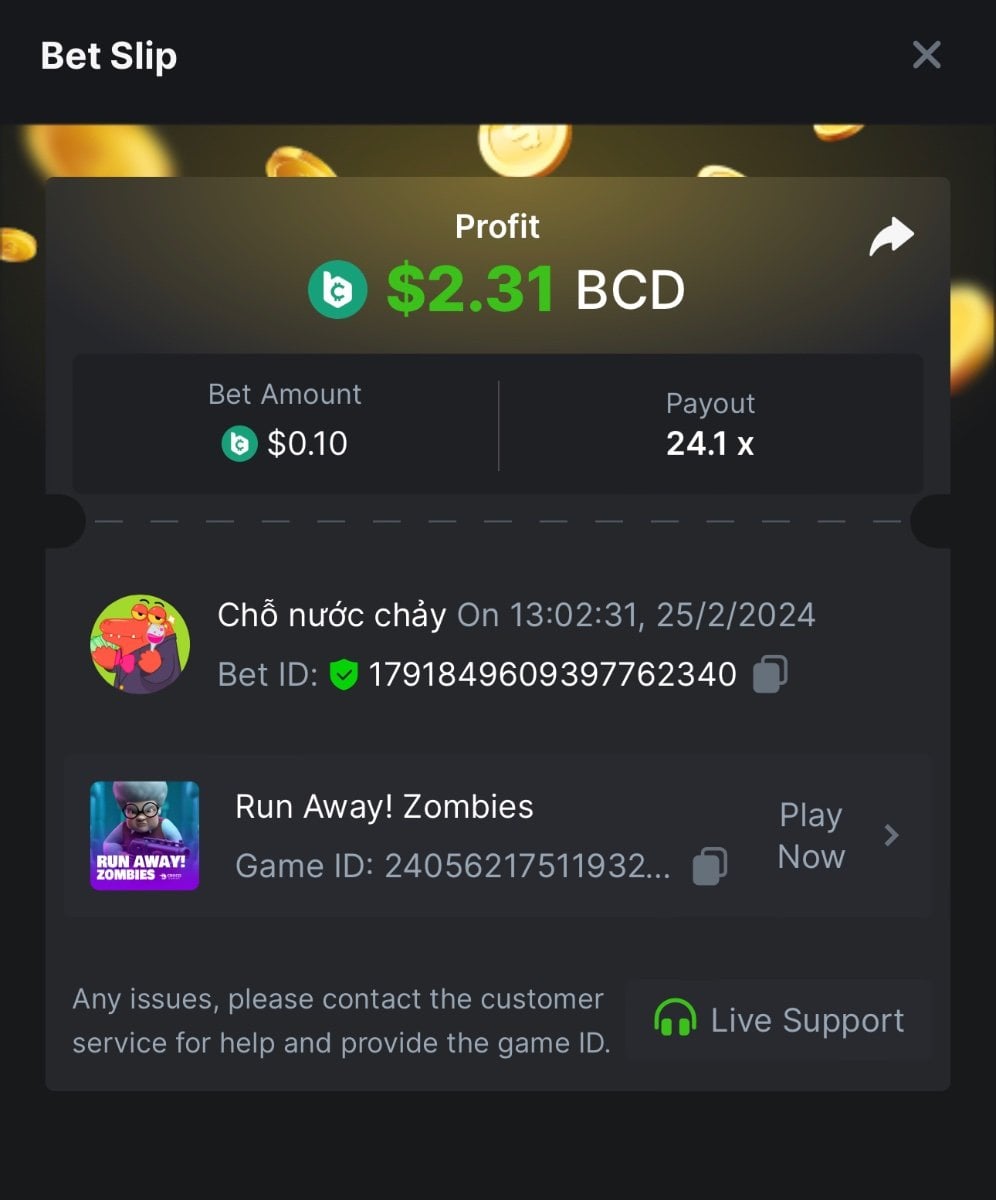Image resolution: width=996 pixels, height=1200 pixels.
Task: View the Chỗ nước chảy user avatar
Action: 140,645
